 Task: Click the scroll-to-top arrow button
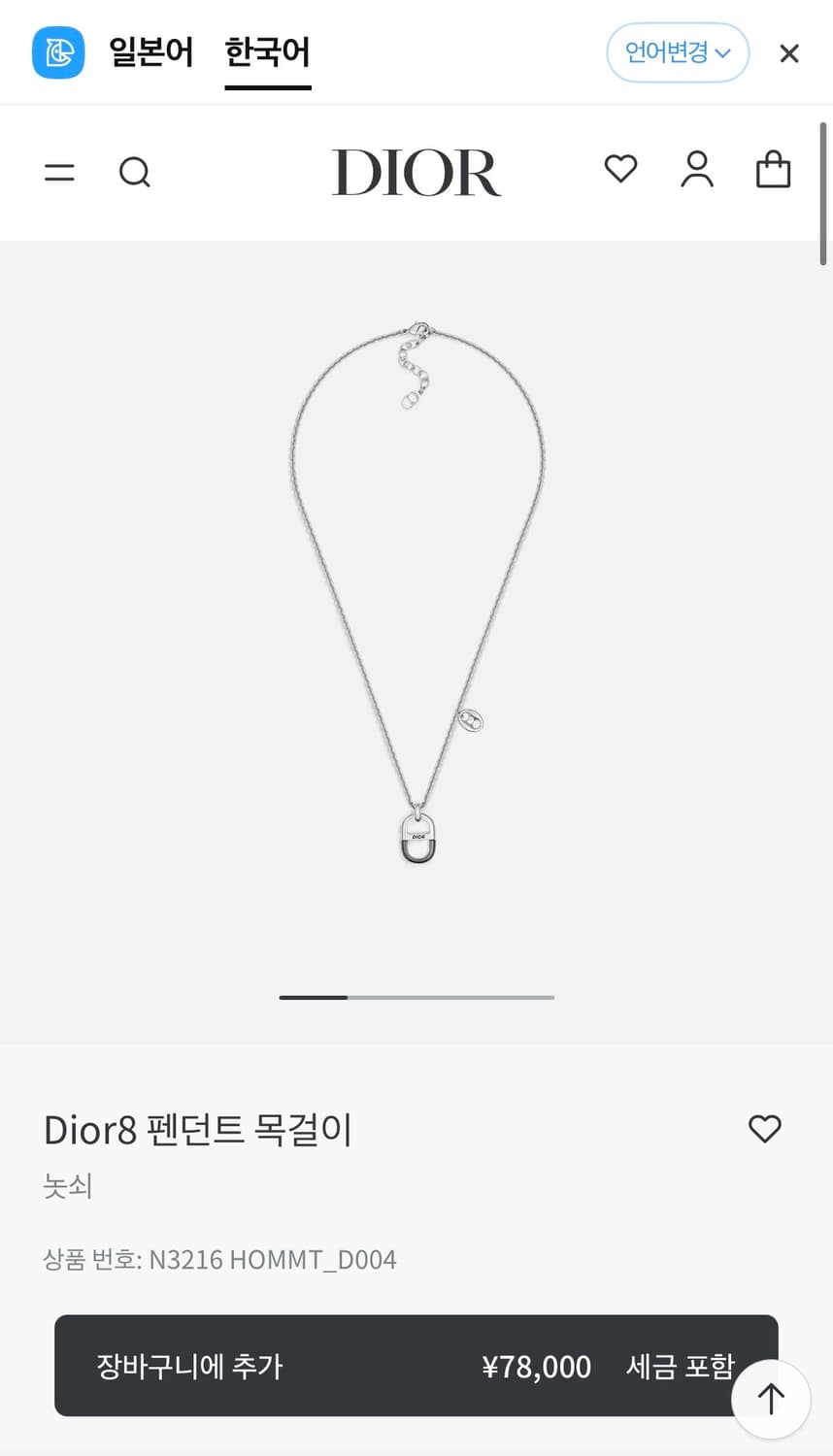point(771,1398)
